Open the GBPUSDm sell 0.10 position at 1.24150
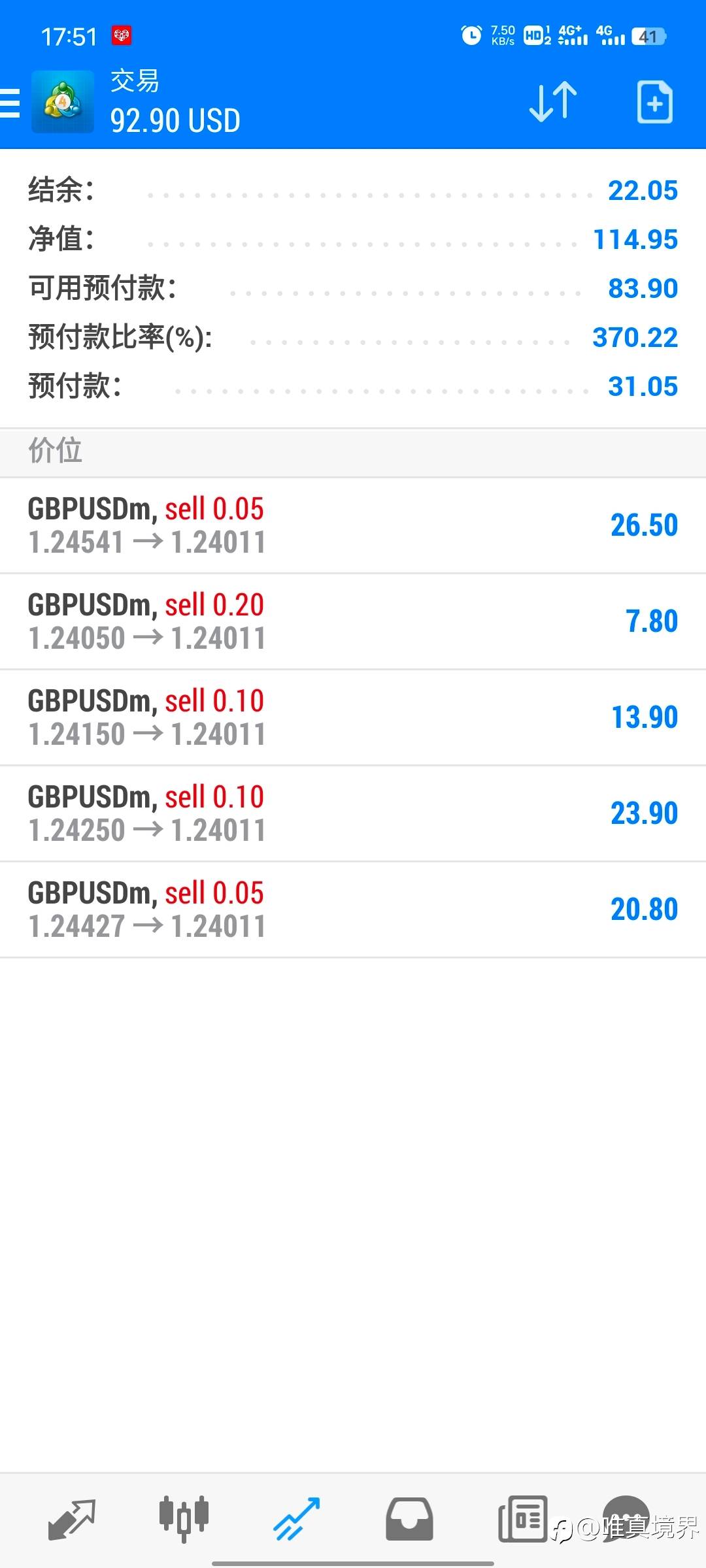 point(353,717)
